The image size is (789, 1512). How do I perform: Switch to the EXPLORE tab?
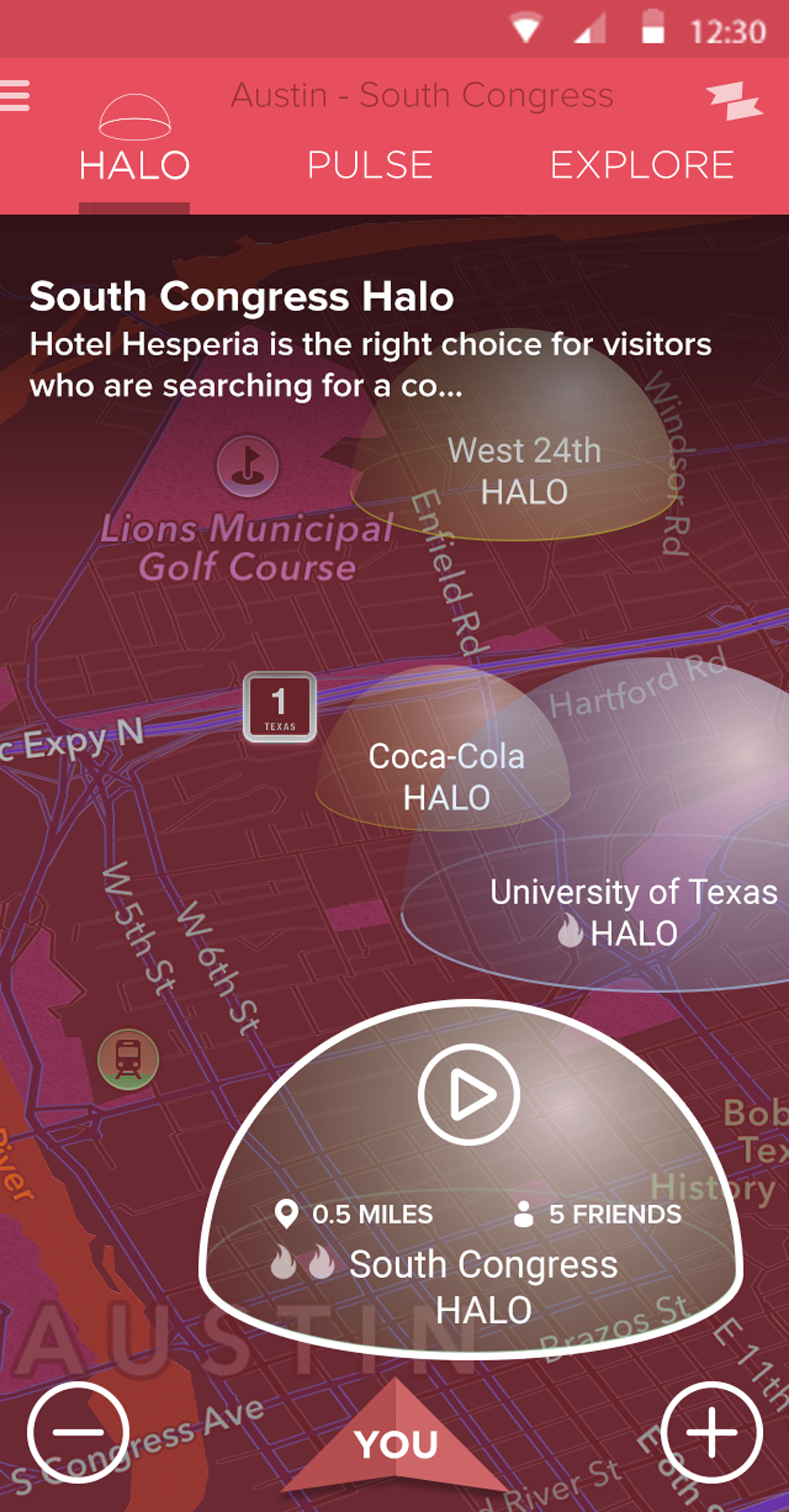coord(642,164)
